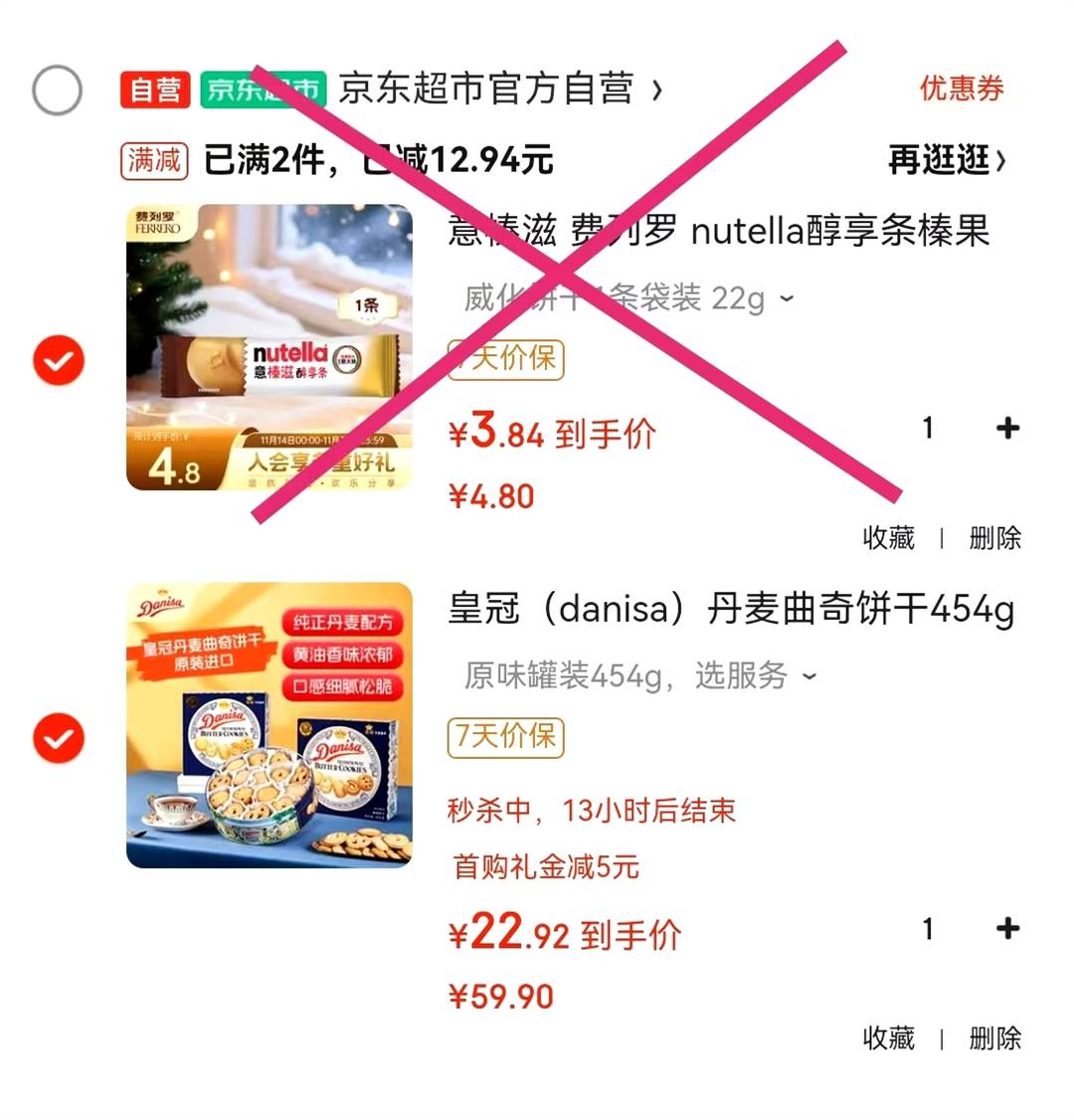1074x1120 pixels.
Task: Select all items from 京东超市官方自营 store
Action: [57, 91]
